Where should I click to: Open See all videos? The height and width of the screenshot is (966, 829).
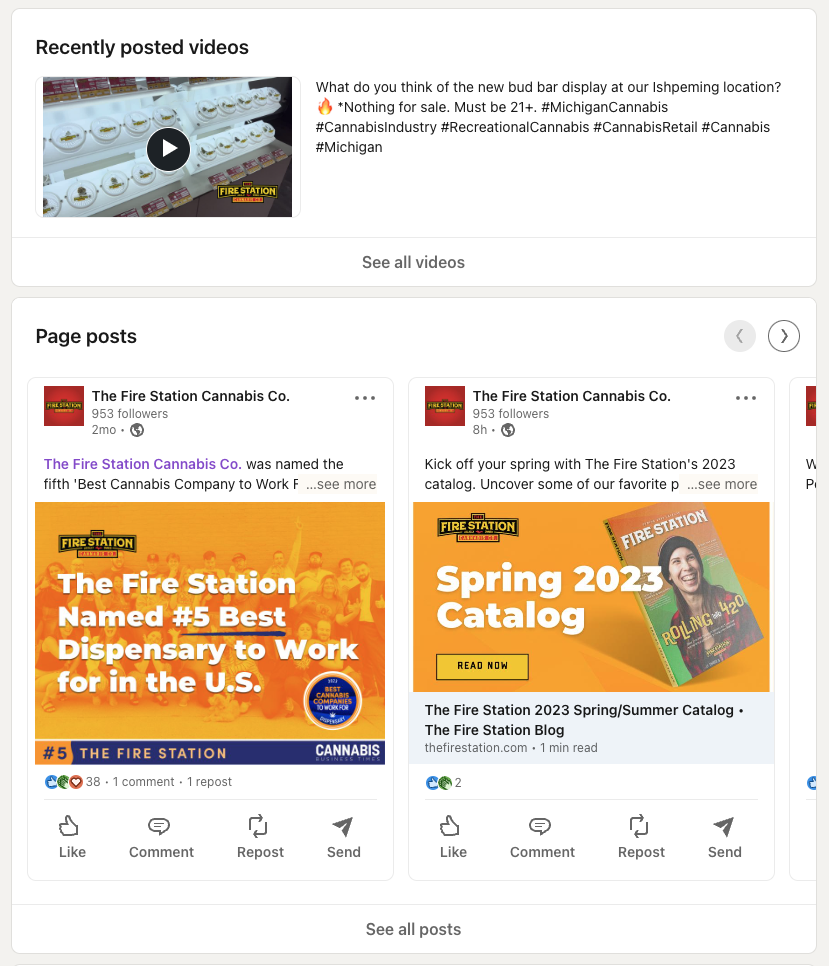coord(413,262)
